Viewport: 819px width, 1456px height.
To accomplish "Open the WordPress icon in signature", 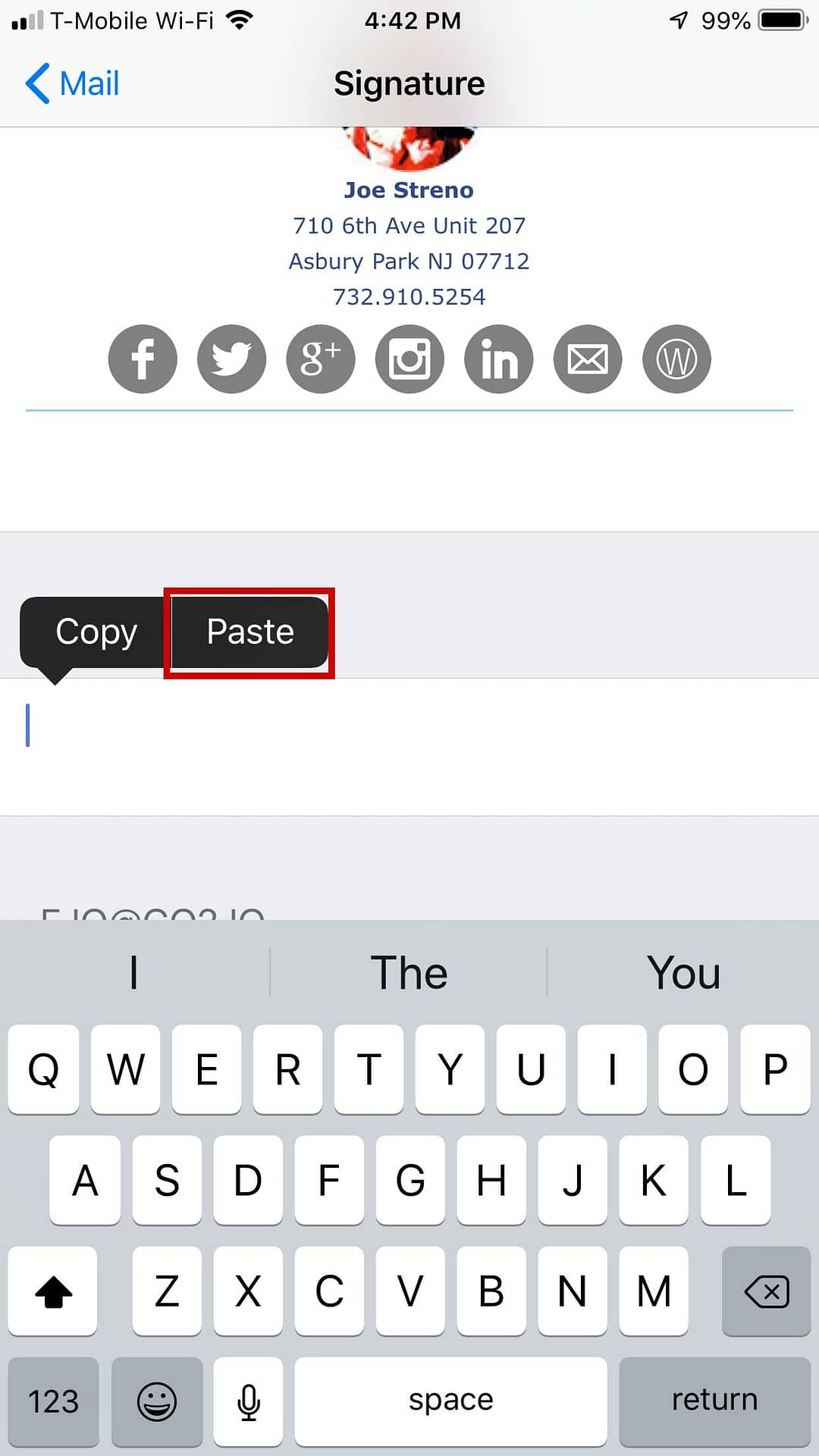I will [676, 359].
